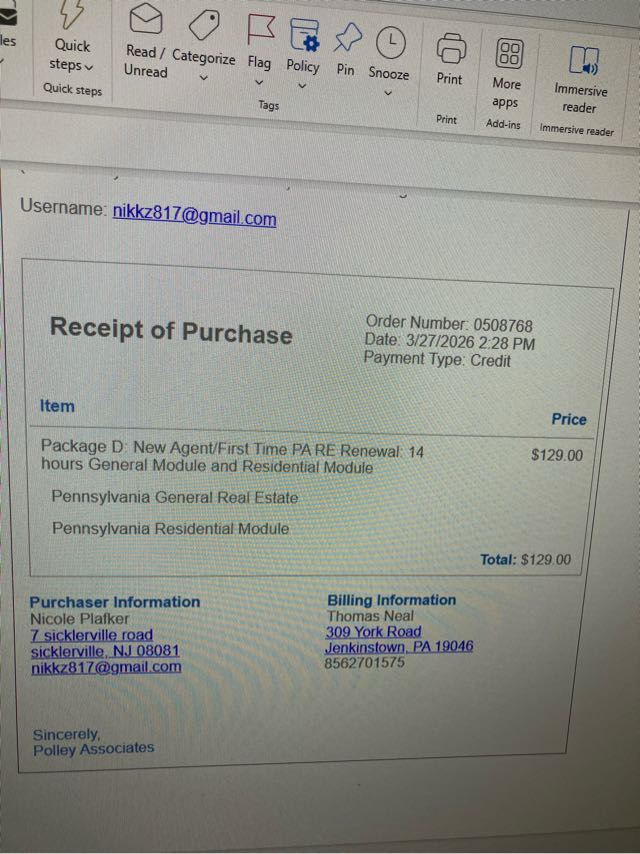The image size is (640, 854).
Task: Open the sicklerville, NJ 08081 link
Action: [105, 651]
